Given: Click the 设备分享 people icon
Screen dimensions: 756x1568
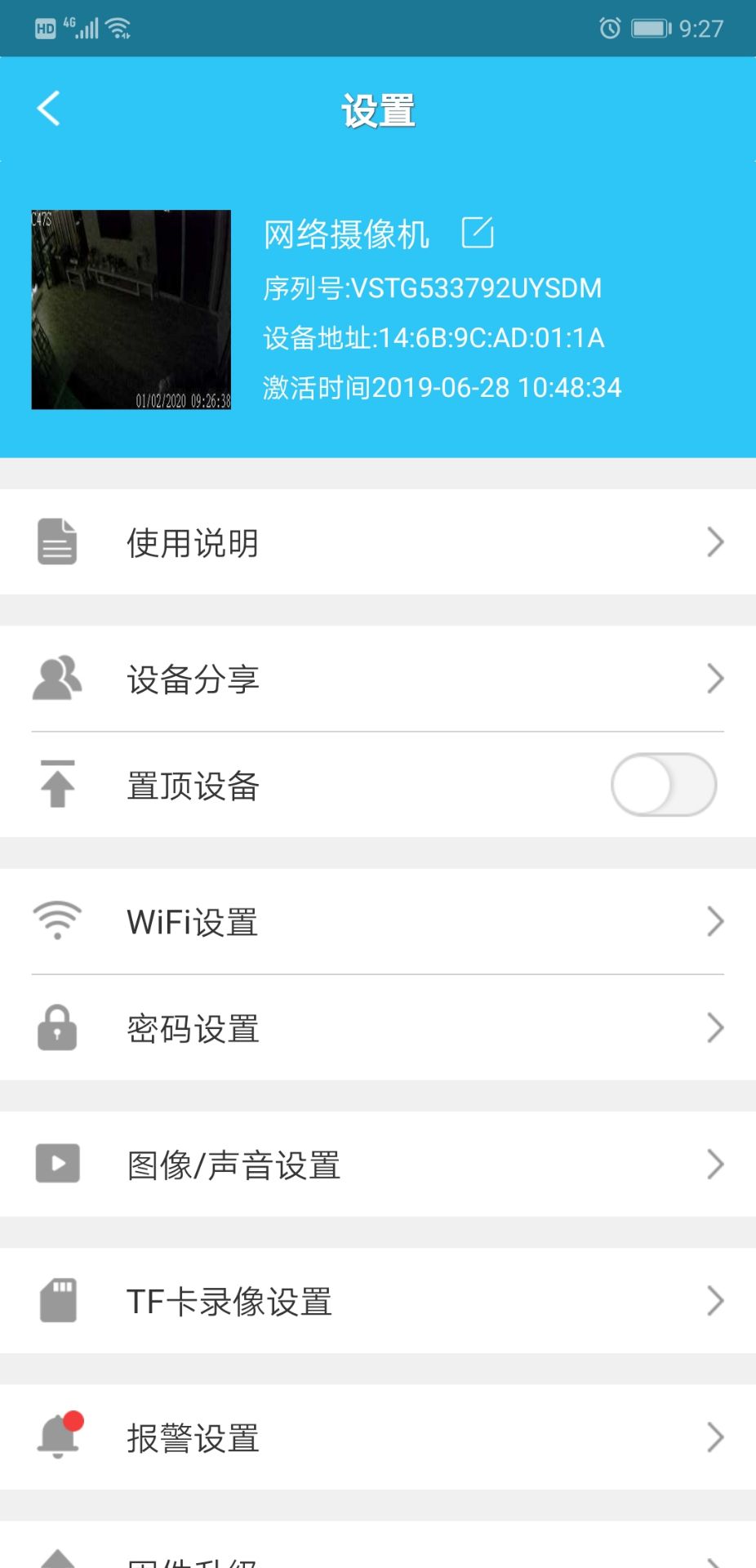Looking at the screenshot, I should (x=56, y=676).
